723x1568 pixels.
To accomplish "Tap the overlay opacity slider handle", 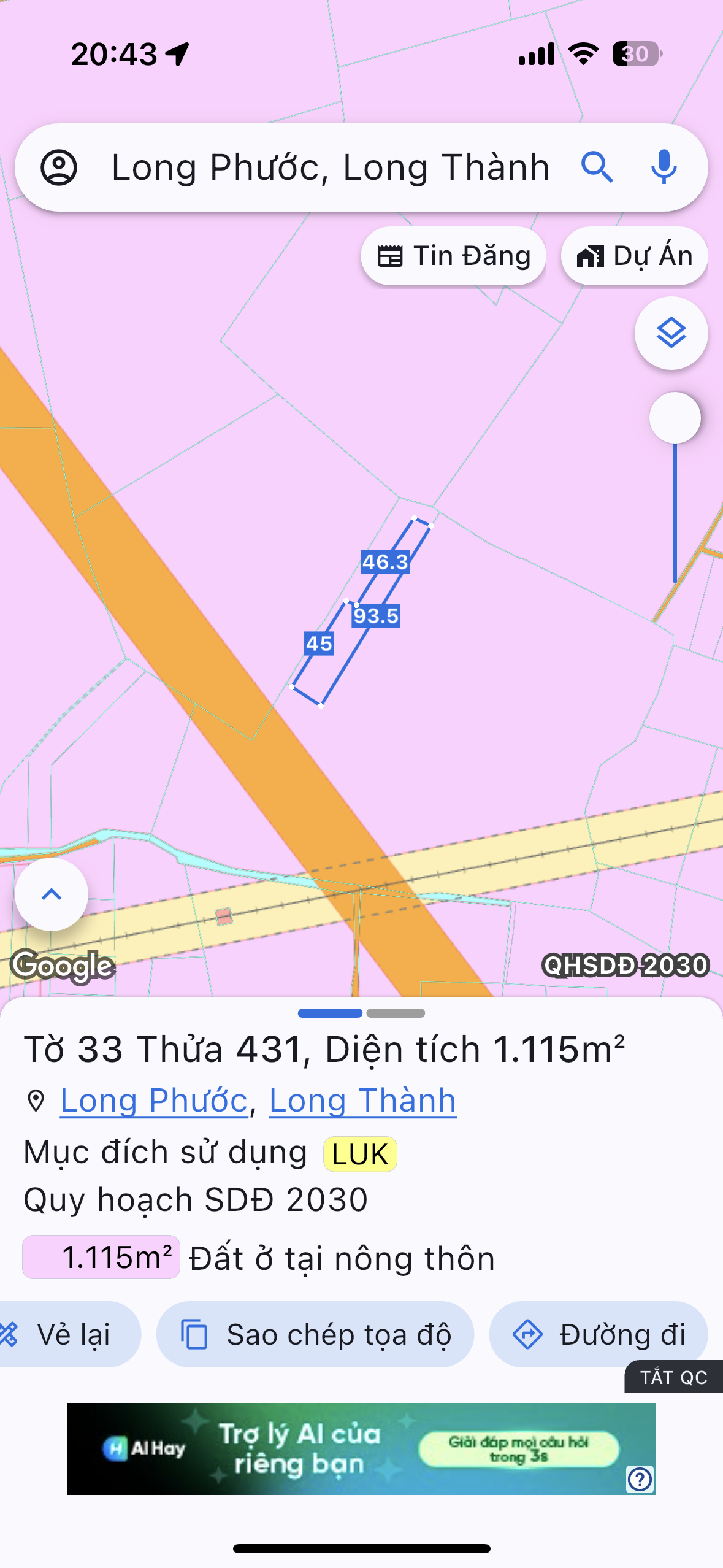I will (x=675, y=418).
